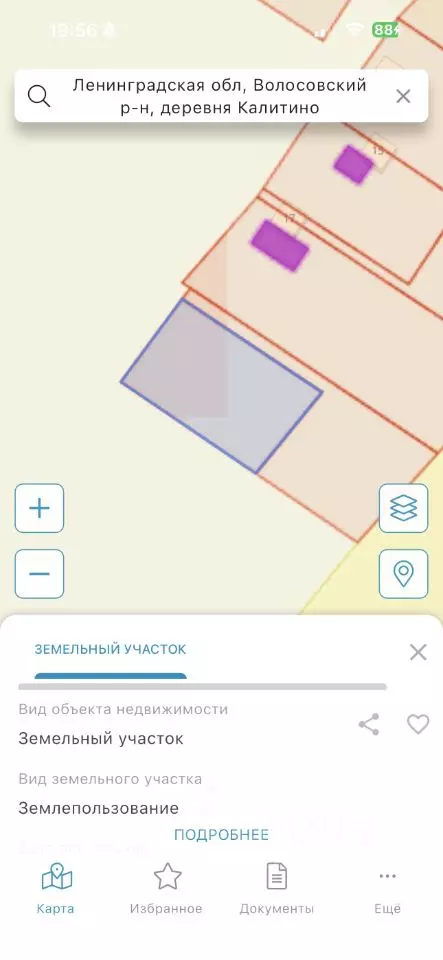443x960 pixels.
Task: Go to the Документы tab
Action: (x=277, y=888)
